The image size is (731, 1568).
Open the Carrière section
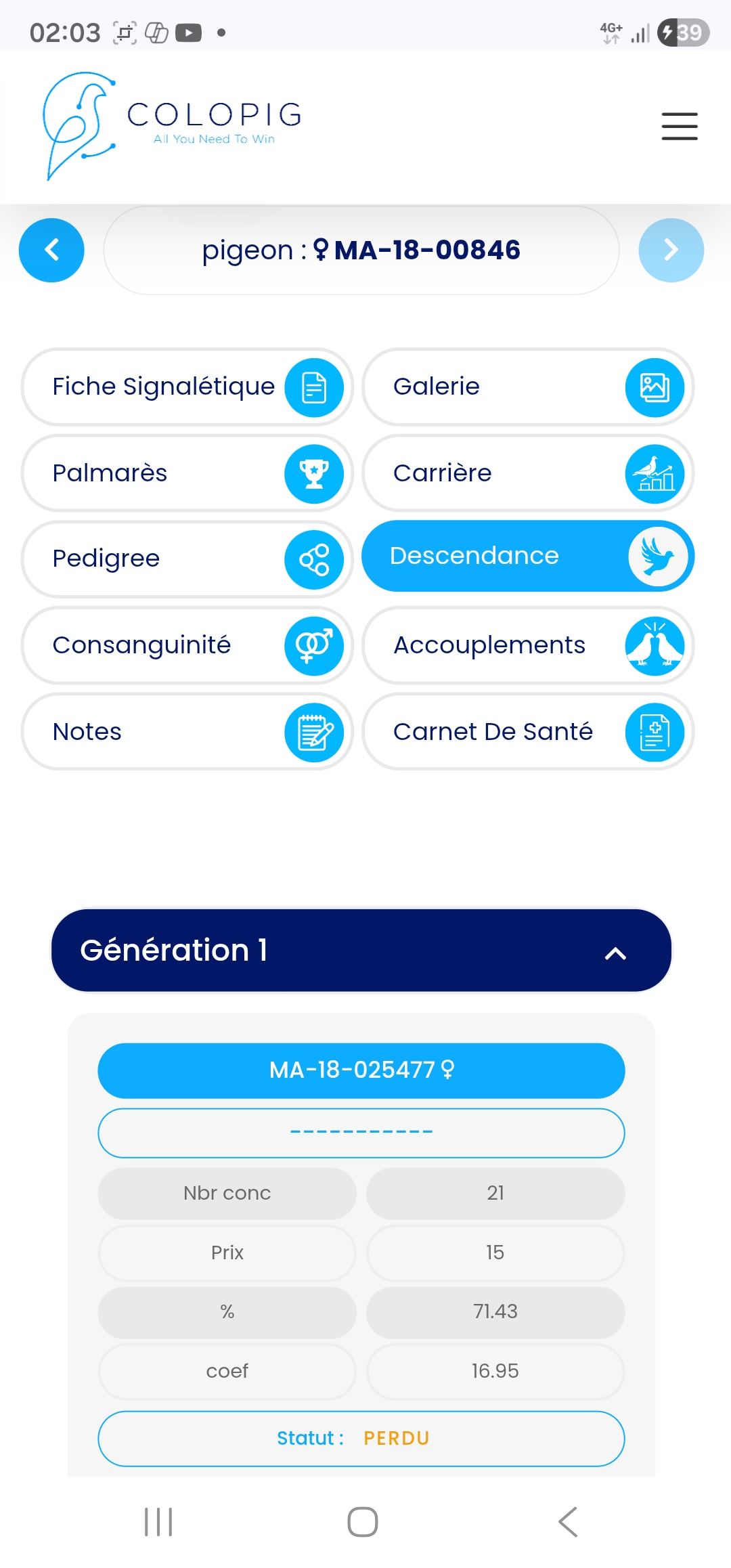click(528, 473)
